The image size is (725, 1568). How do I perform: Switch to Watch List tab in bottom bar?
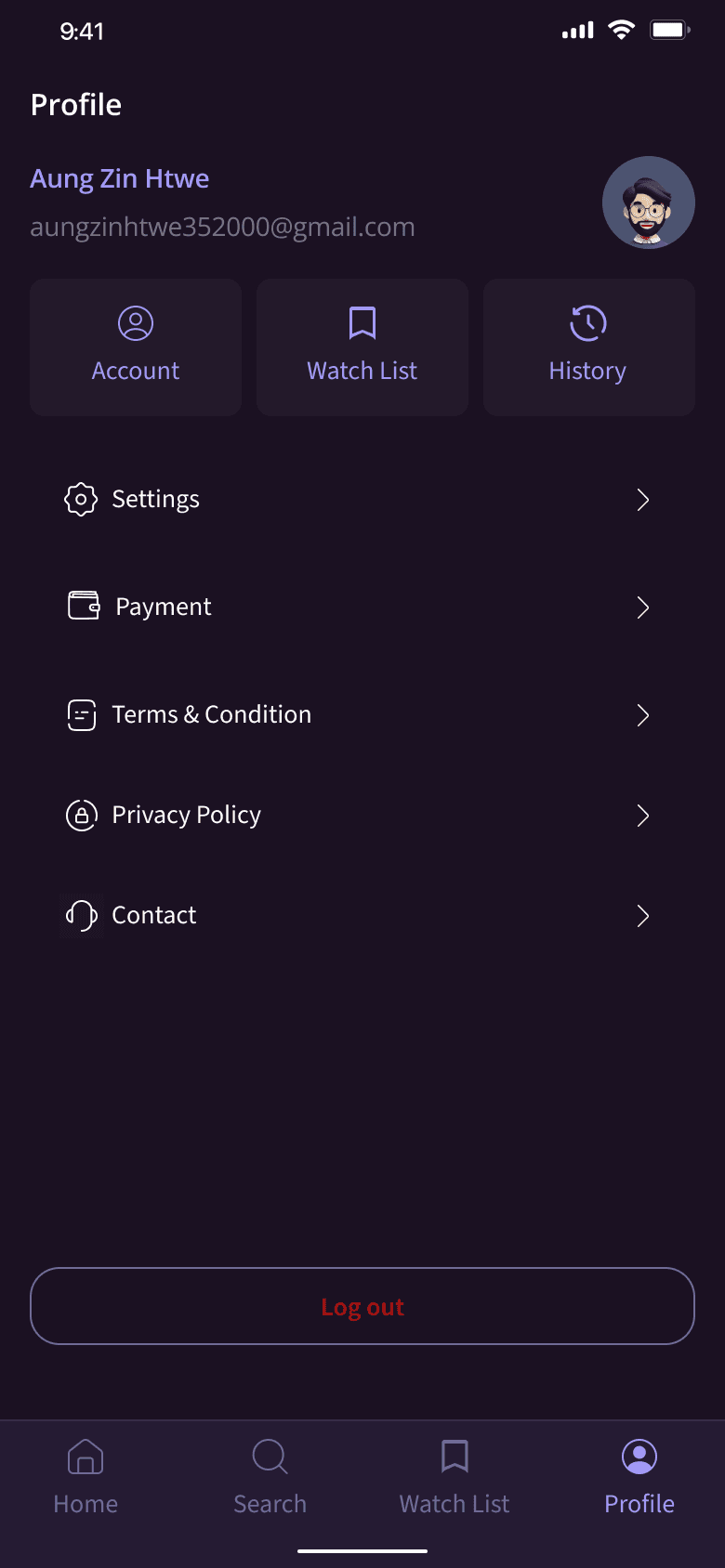point(455,1477)
